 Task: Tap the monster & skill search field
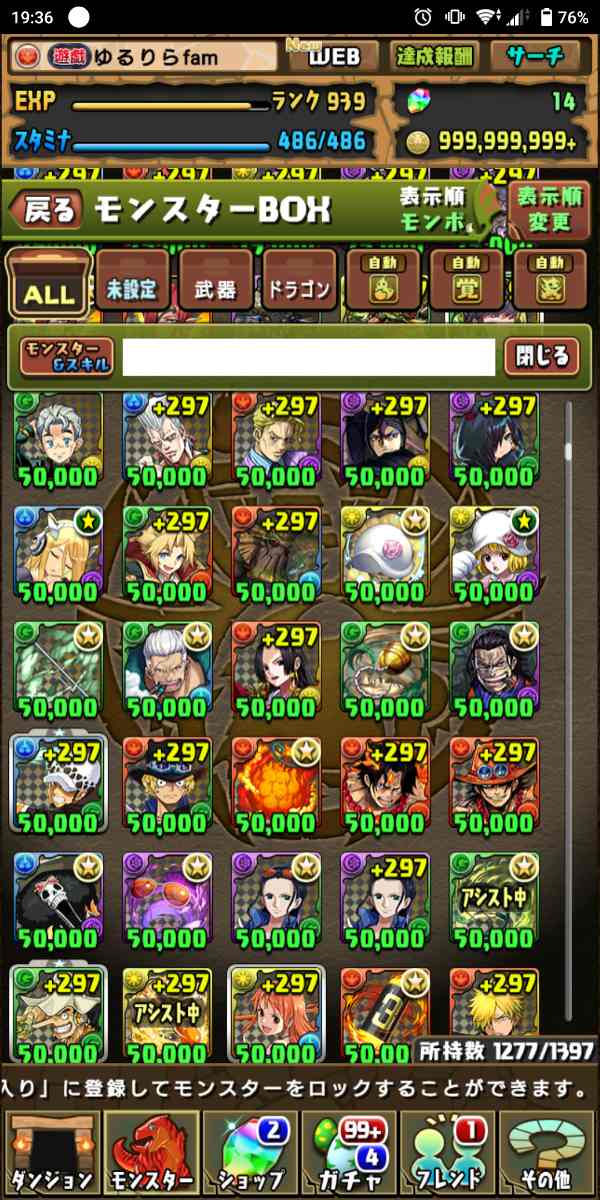pyautogui.click(x=308, y=357)
